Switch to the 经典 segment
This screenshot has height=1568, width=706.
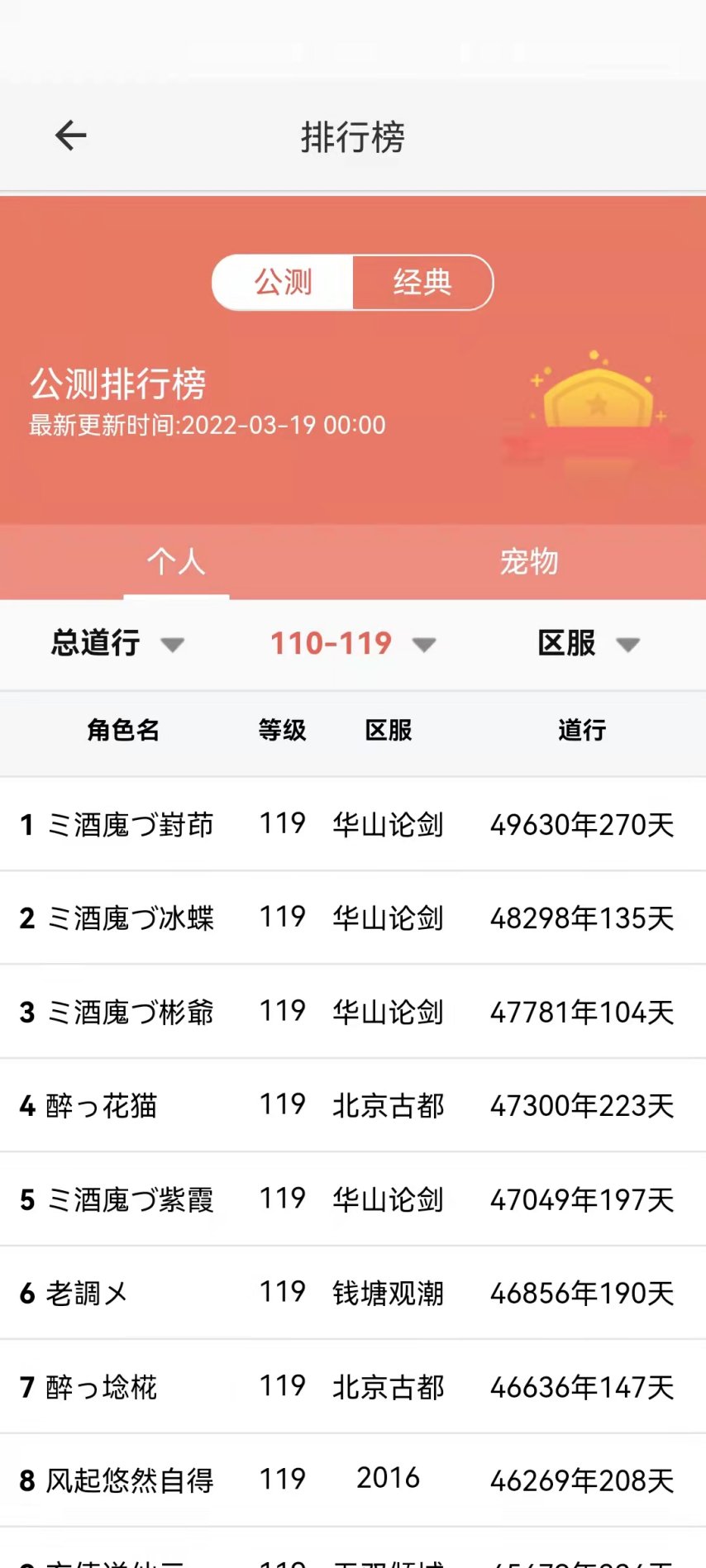click(422, 283)
